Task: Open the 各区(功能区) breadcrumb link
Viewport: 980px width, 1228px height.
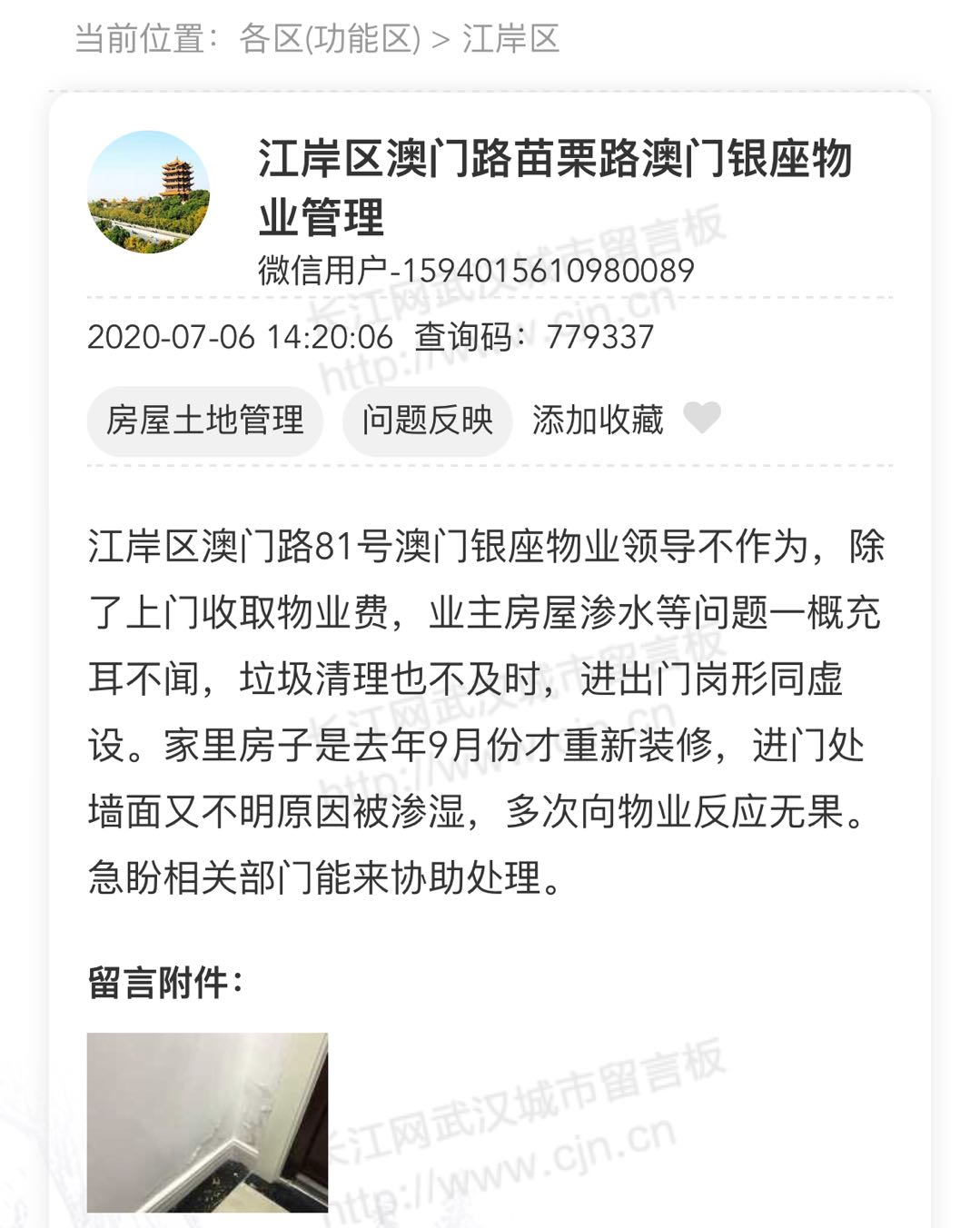Action: [x=329, y=39]
